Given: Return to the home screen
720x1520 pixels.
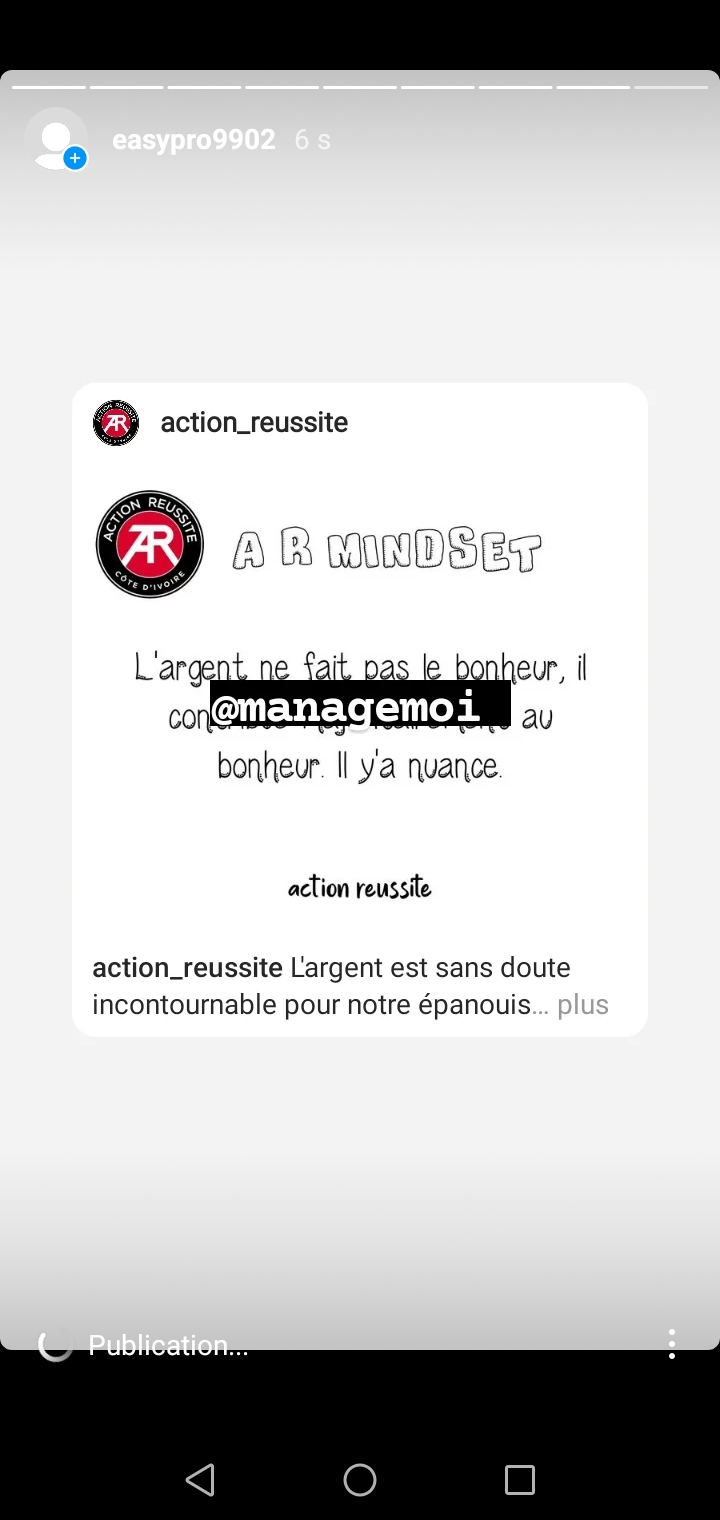Looking at the screenshot, I should (360, 1479).
